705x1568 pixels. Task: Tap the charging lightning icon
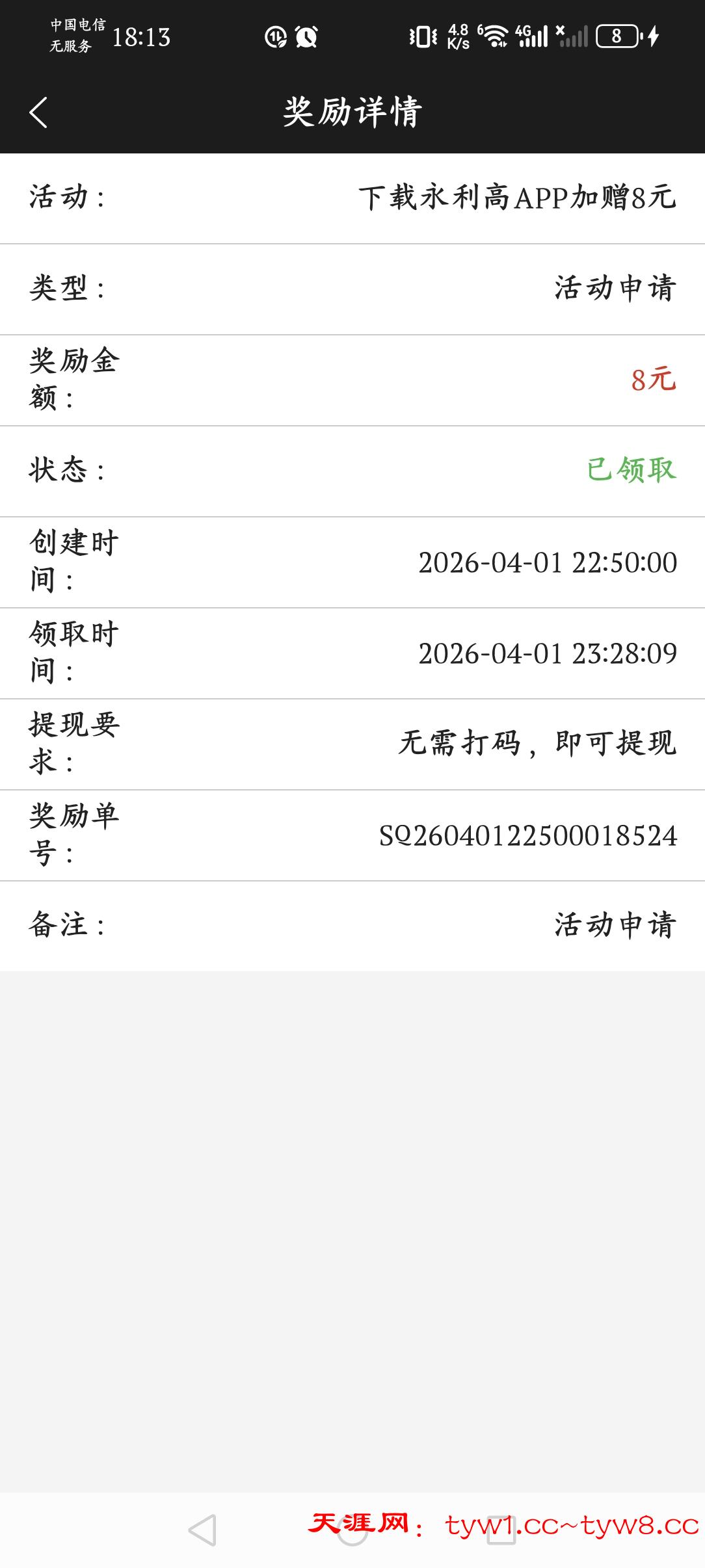[x=654, y=36]
